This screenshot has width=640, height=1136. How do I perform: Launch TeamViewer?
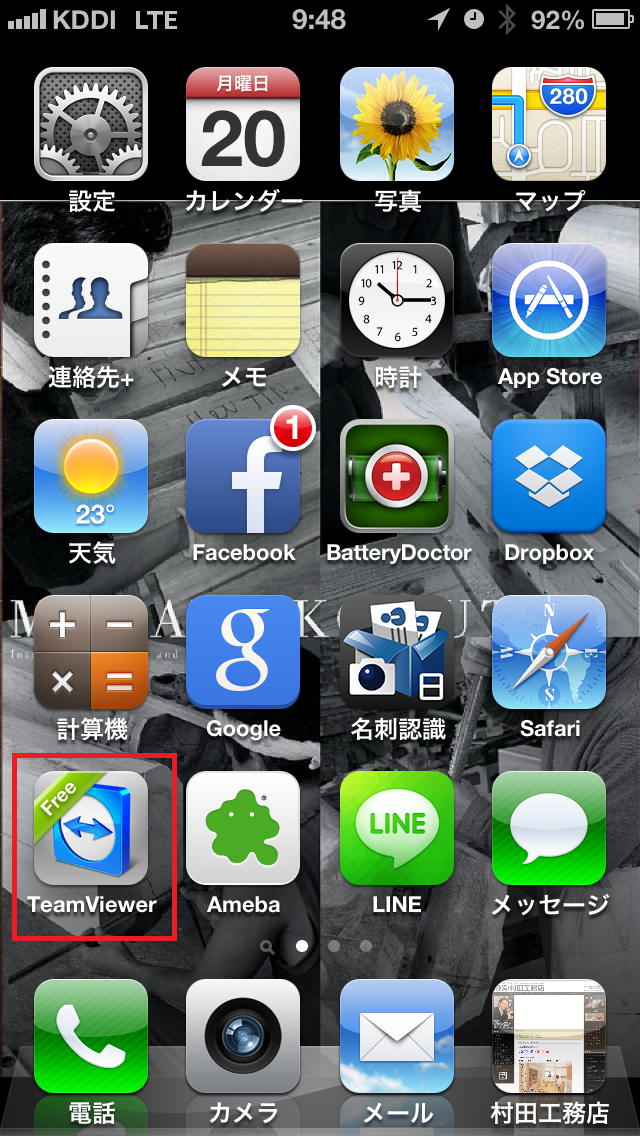coord(91,828)
